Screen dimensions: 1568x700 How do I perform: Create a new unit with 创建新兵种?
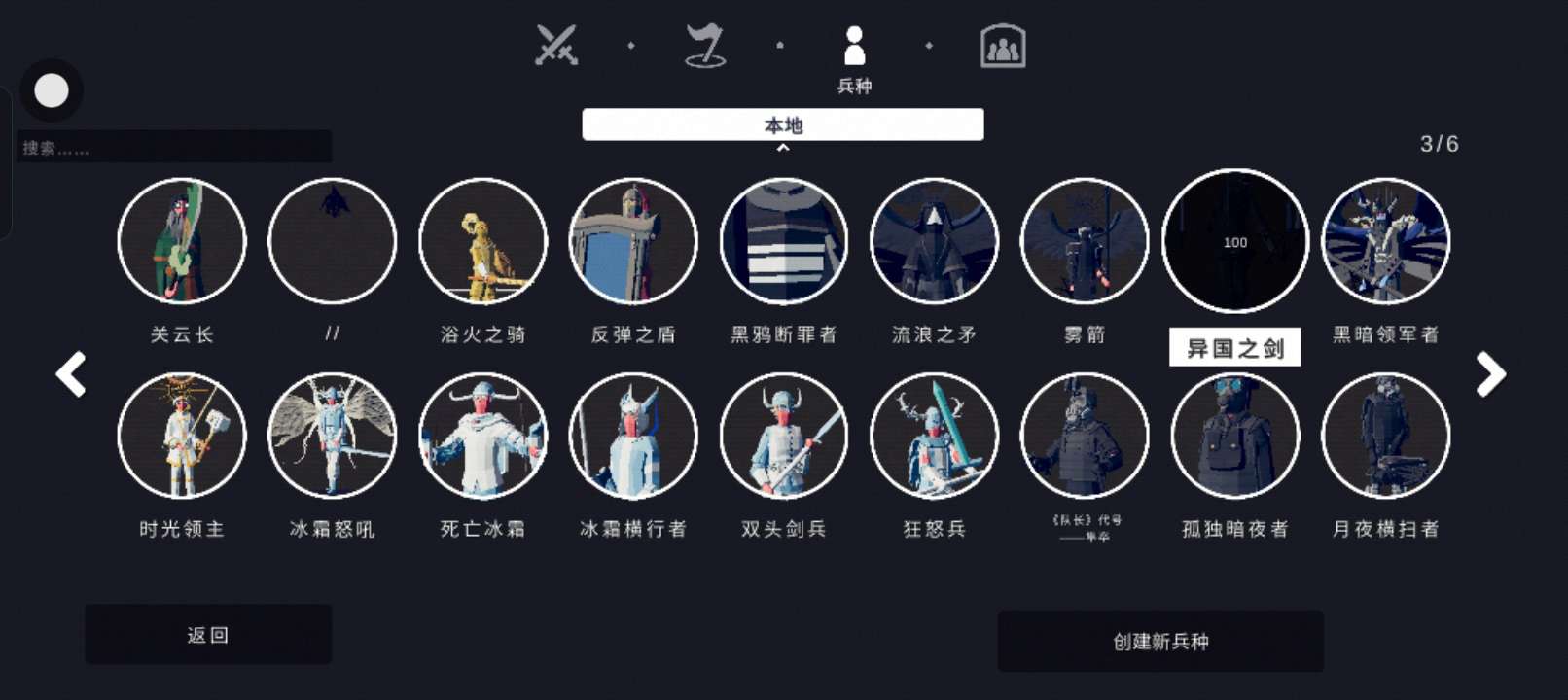click(1159, 641)
